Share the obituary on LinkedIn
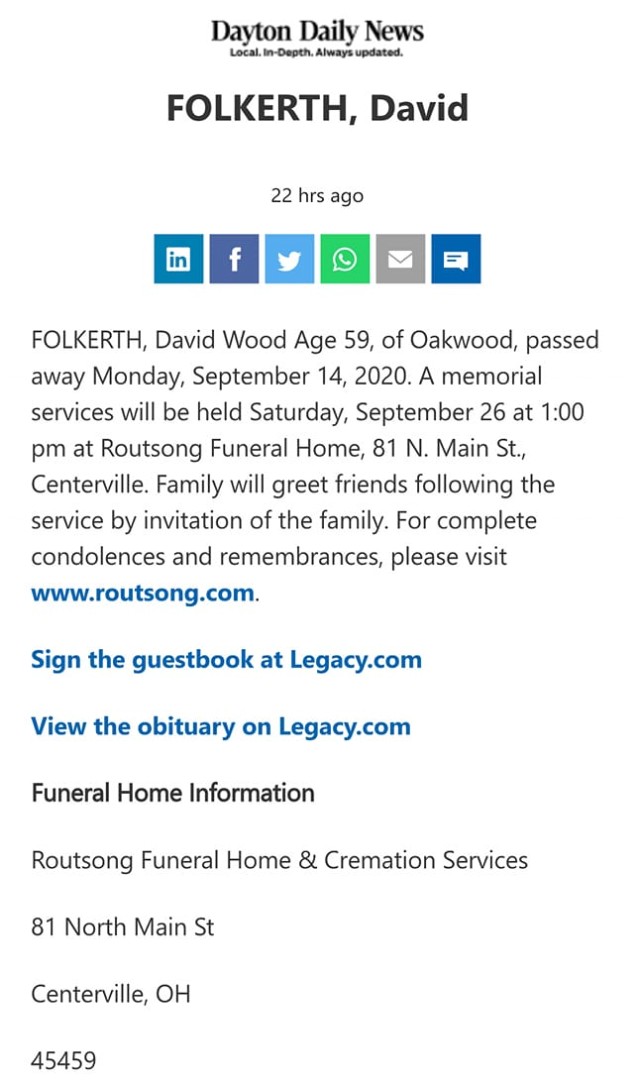Image resolution: width=634 pixels, height=1080 pixels. point(178,259)
